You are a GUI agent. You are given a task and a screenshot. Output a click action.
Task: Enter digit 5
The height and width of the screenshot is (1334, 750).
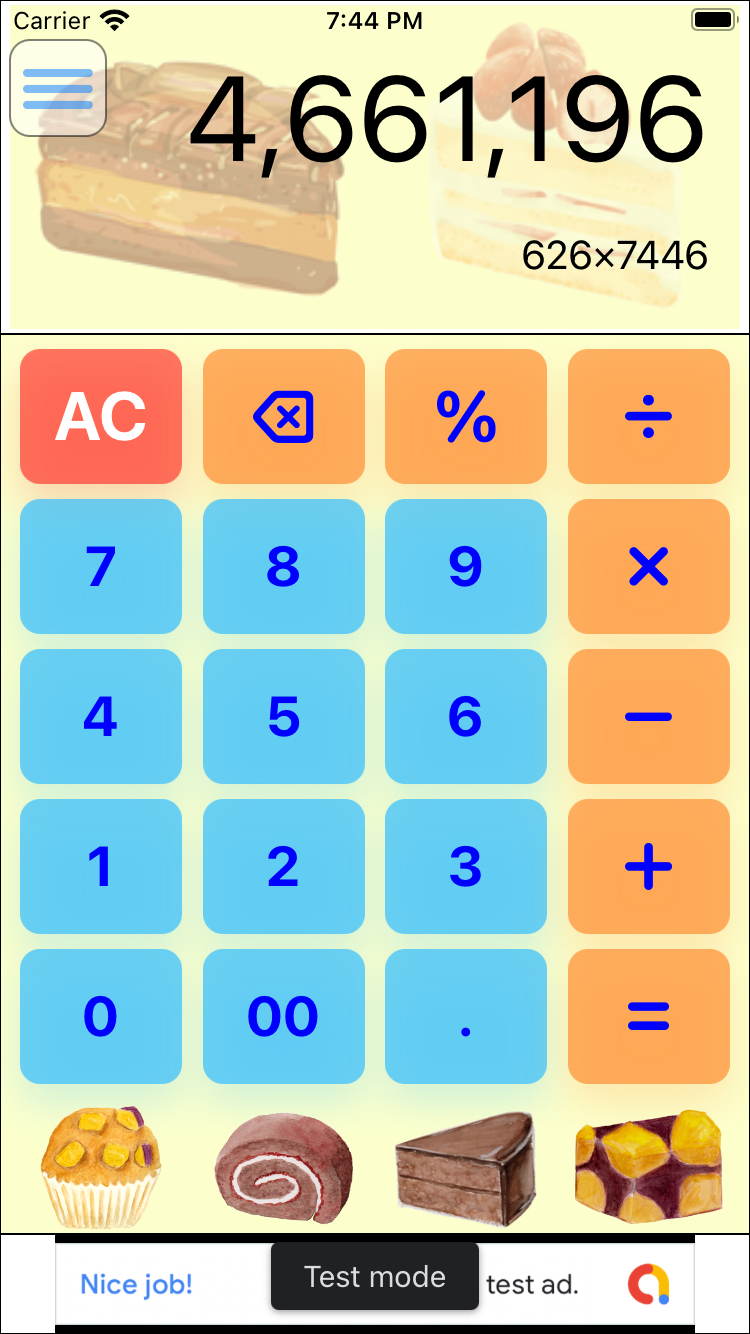pyautogui.click(x=284, y=716)
